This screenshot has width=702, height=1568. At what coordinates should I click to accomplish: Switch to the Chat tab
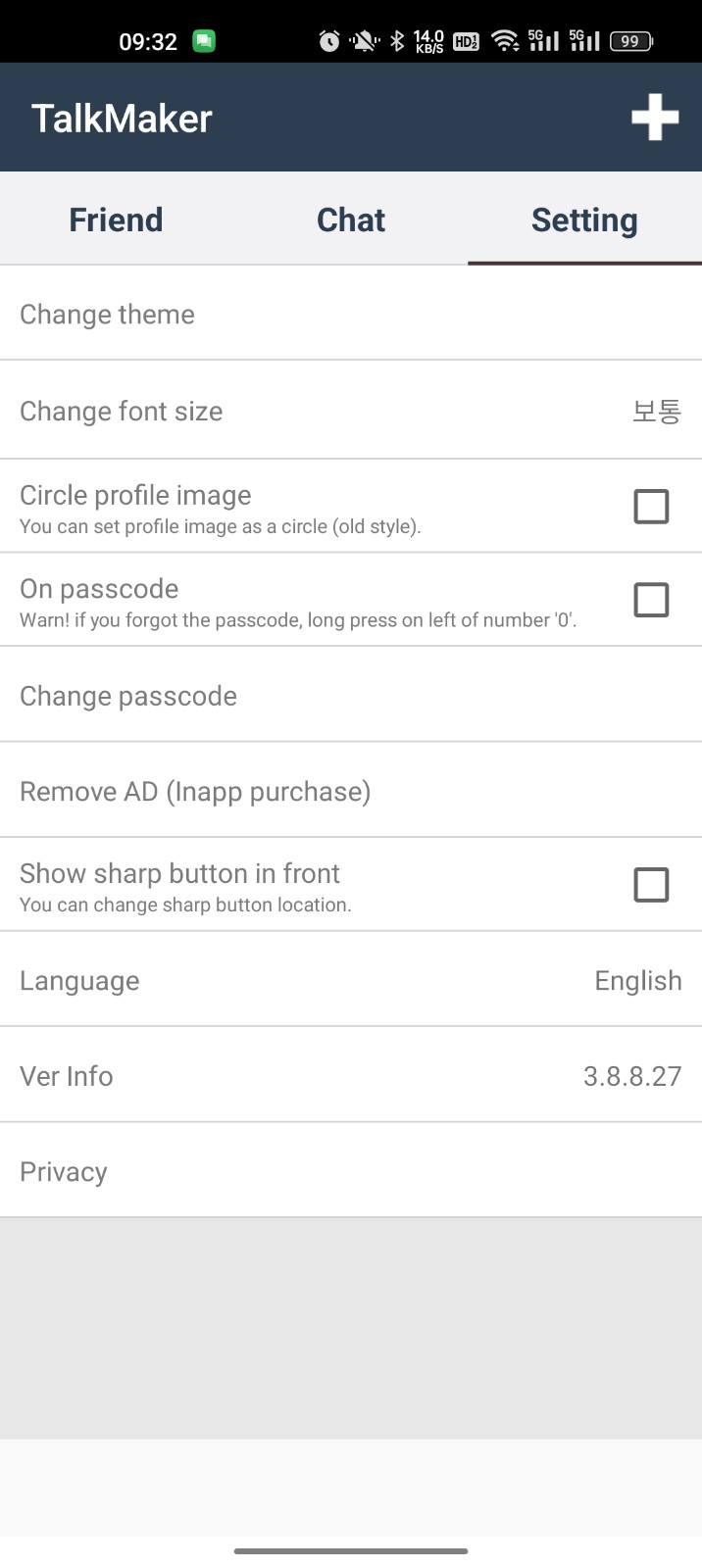coord(351,220)
